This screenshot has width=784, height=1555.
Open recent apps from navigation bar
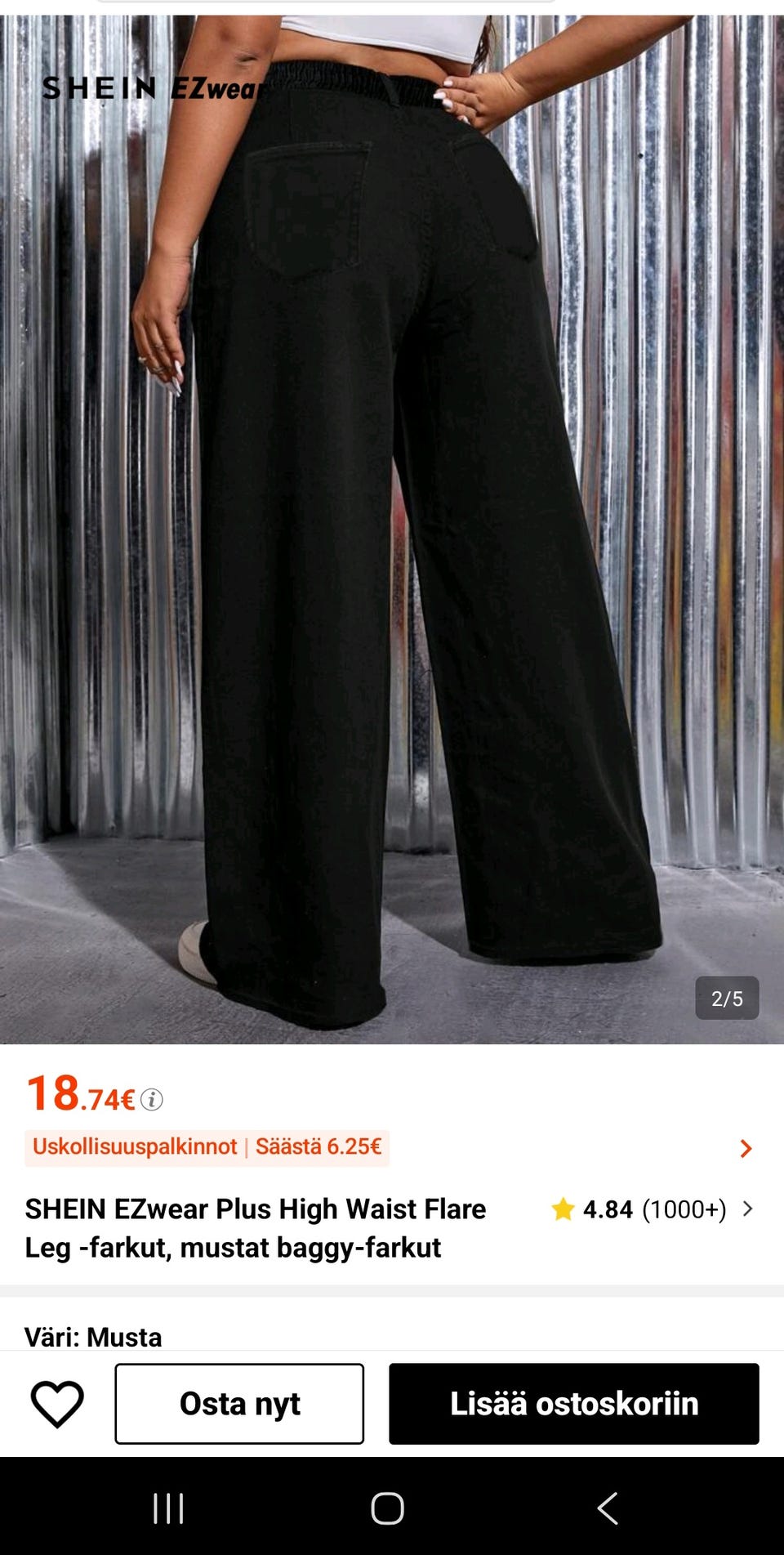point(168,1508)
